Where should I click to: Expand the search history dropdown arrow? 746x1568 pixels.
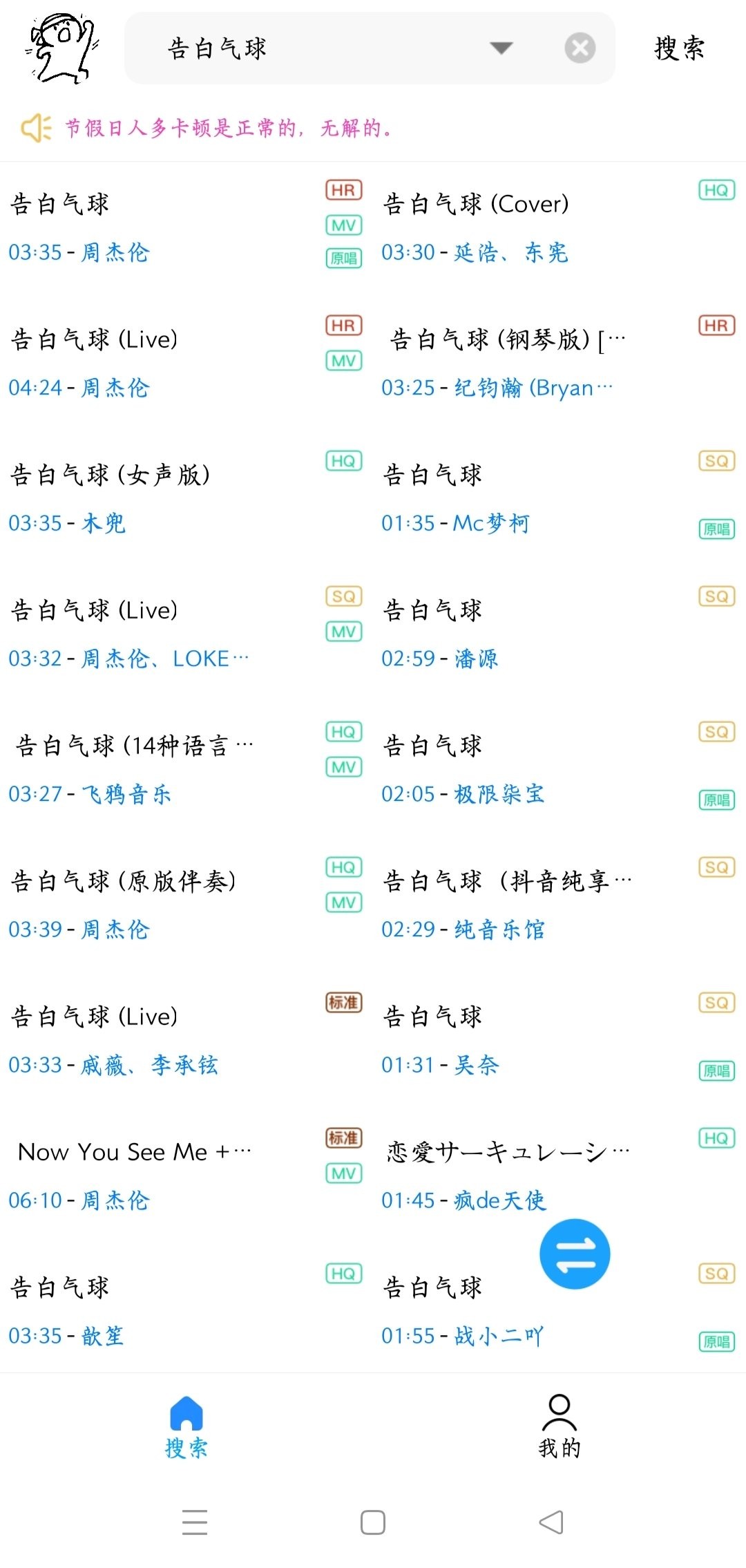pyautogui.click(x=501, y=48)
